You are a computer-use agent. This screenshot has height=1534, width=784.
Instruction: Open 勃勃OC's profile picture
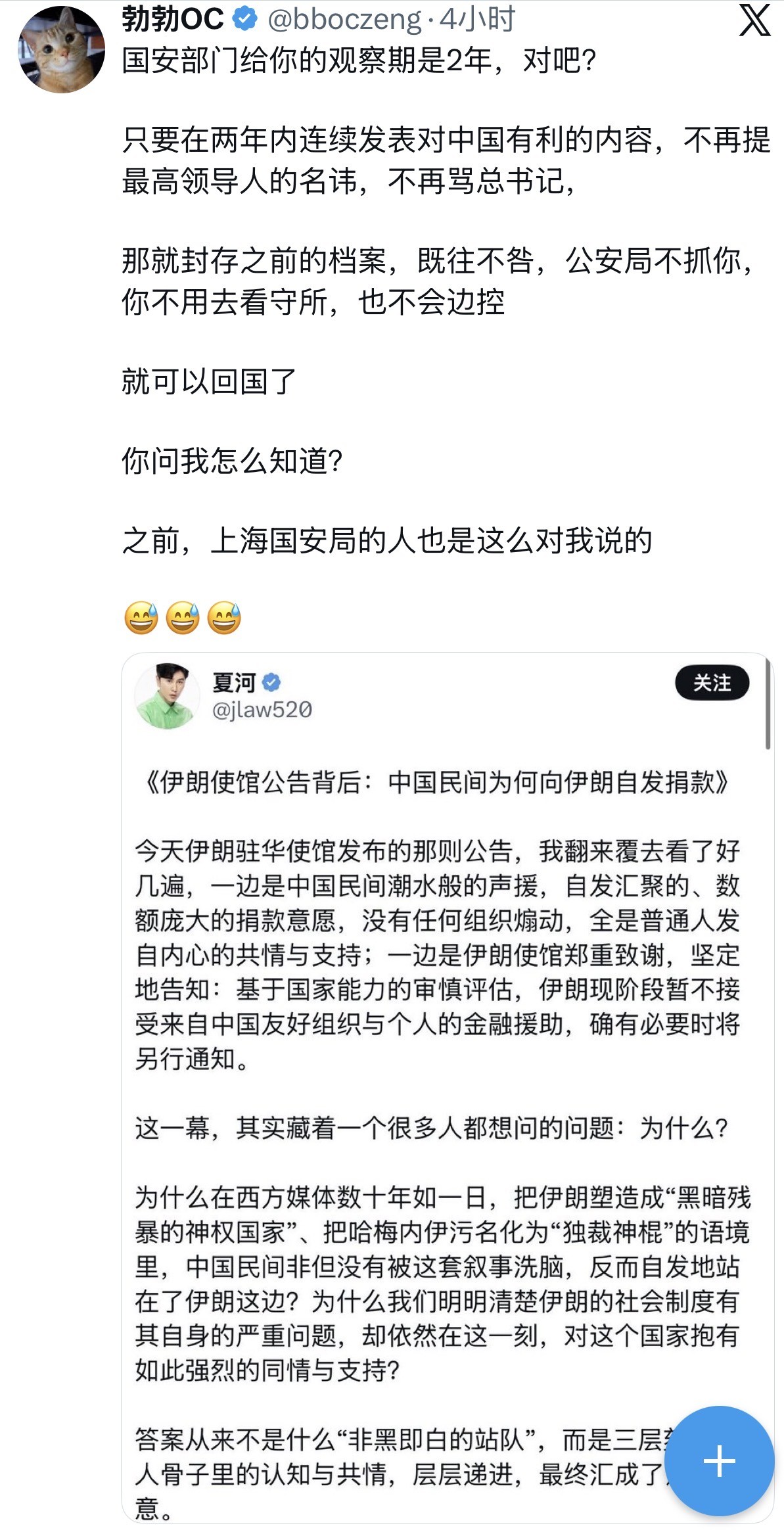(x=61, y=50)
